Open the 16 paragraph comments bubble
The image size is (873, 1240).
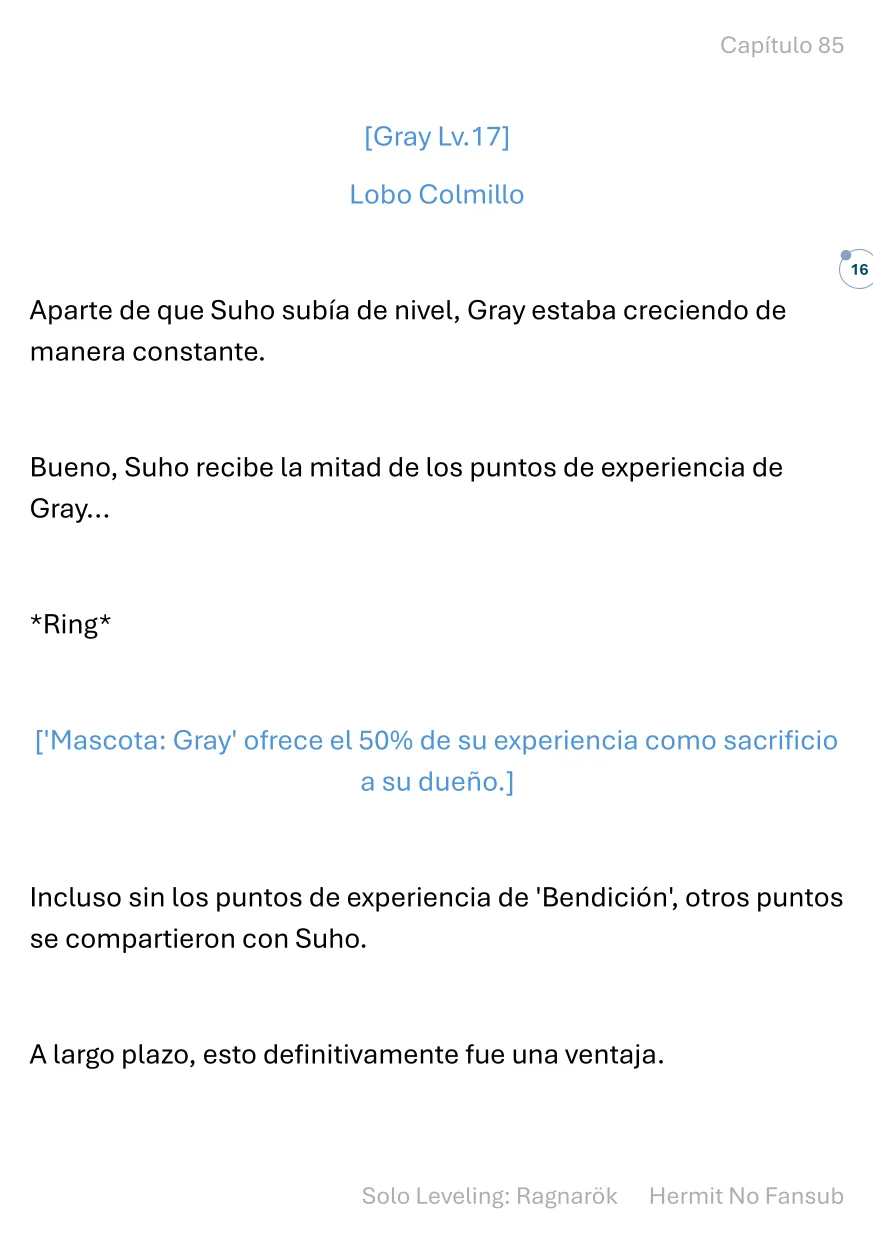pyautogui.click(x=857, y=270)
